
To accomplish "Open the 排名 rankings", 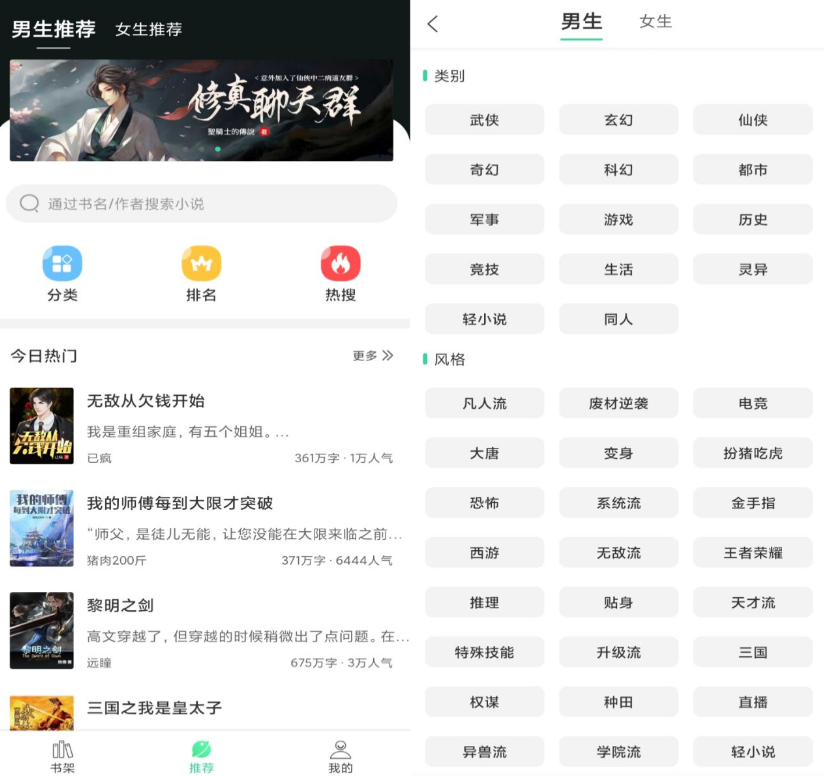I will click(201, 273).
